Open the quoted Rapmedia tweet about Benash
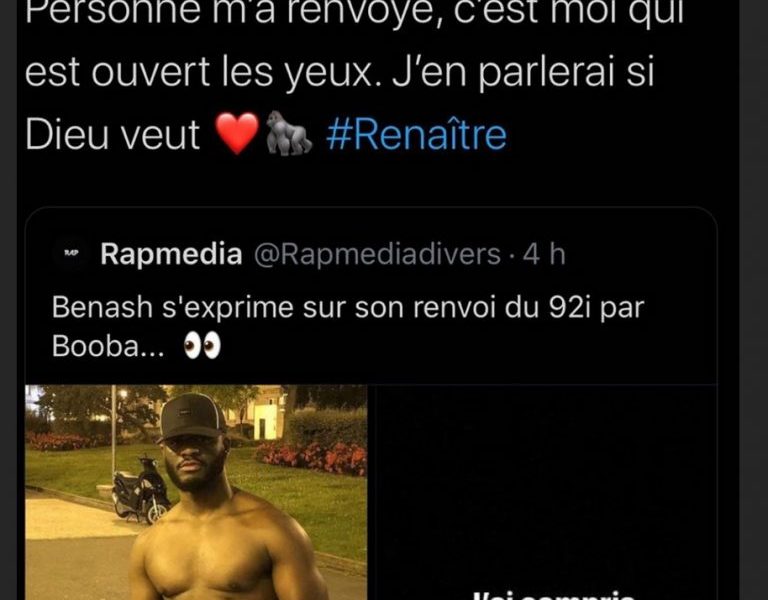This screenshot has height=600, width=768. [x=350, y=326]
